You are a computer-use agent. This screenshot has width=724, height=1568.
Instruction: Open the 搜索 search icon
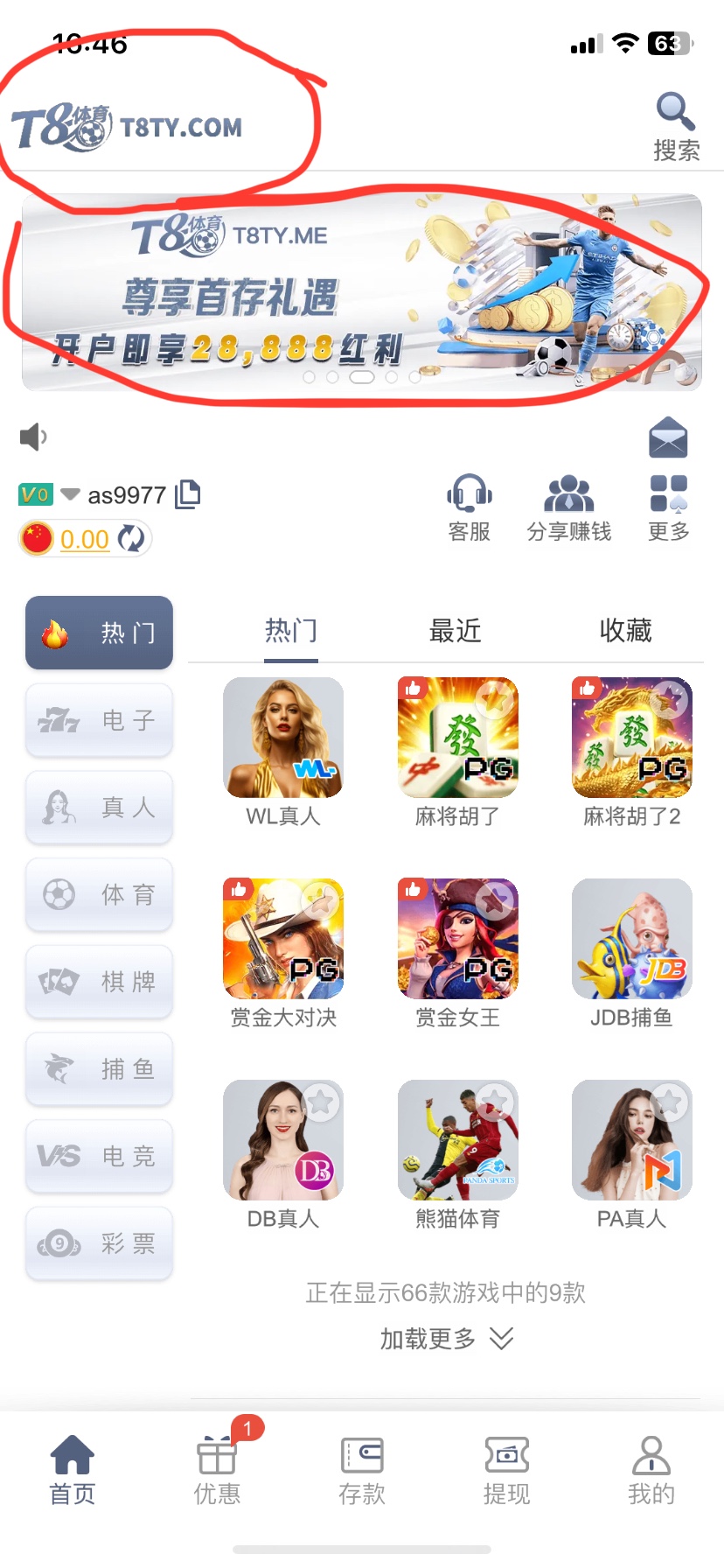[675, 125]
